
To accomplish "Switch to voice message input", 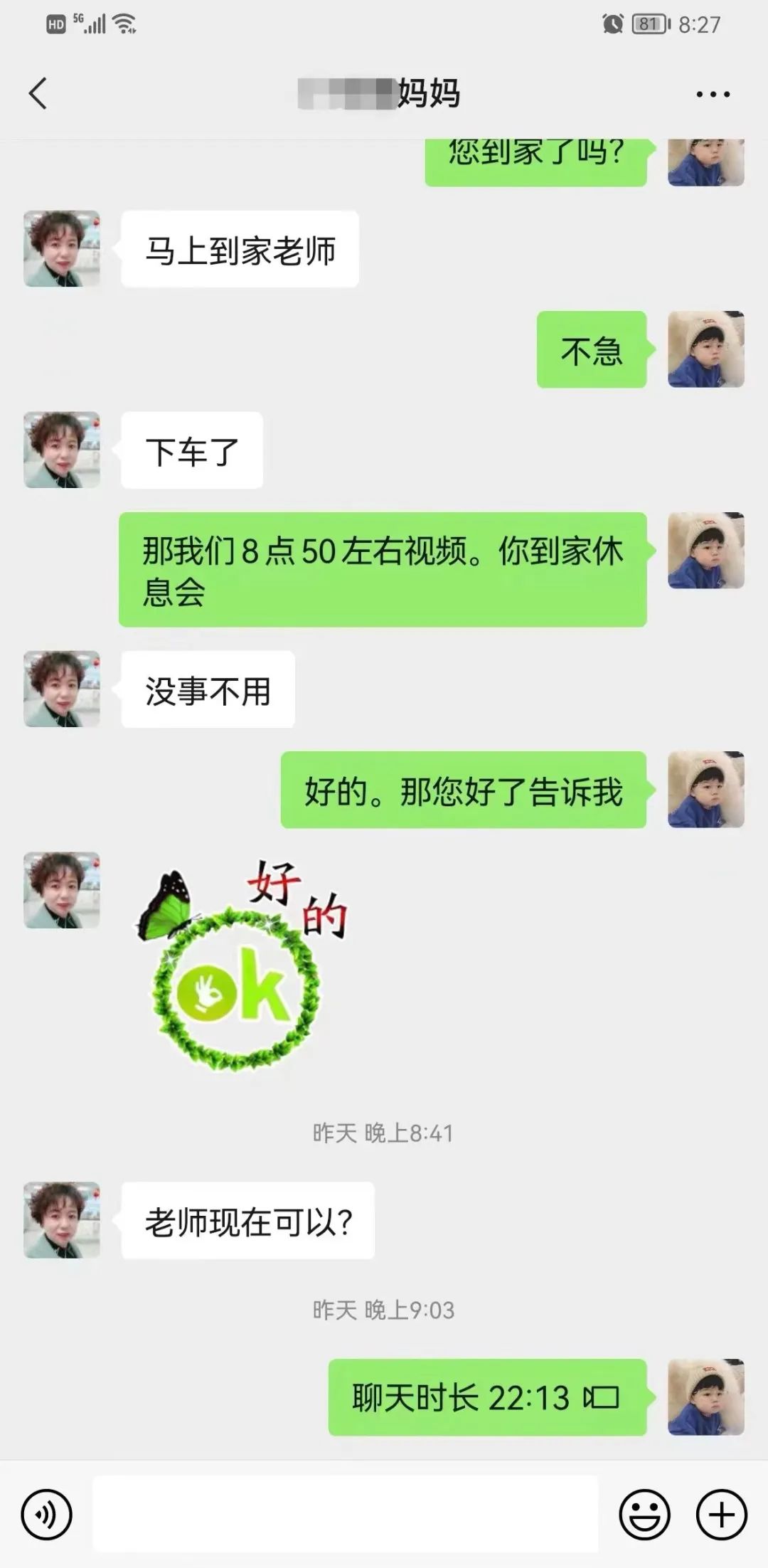I will (x=47, y=1515).
